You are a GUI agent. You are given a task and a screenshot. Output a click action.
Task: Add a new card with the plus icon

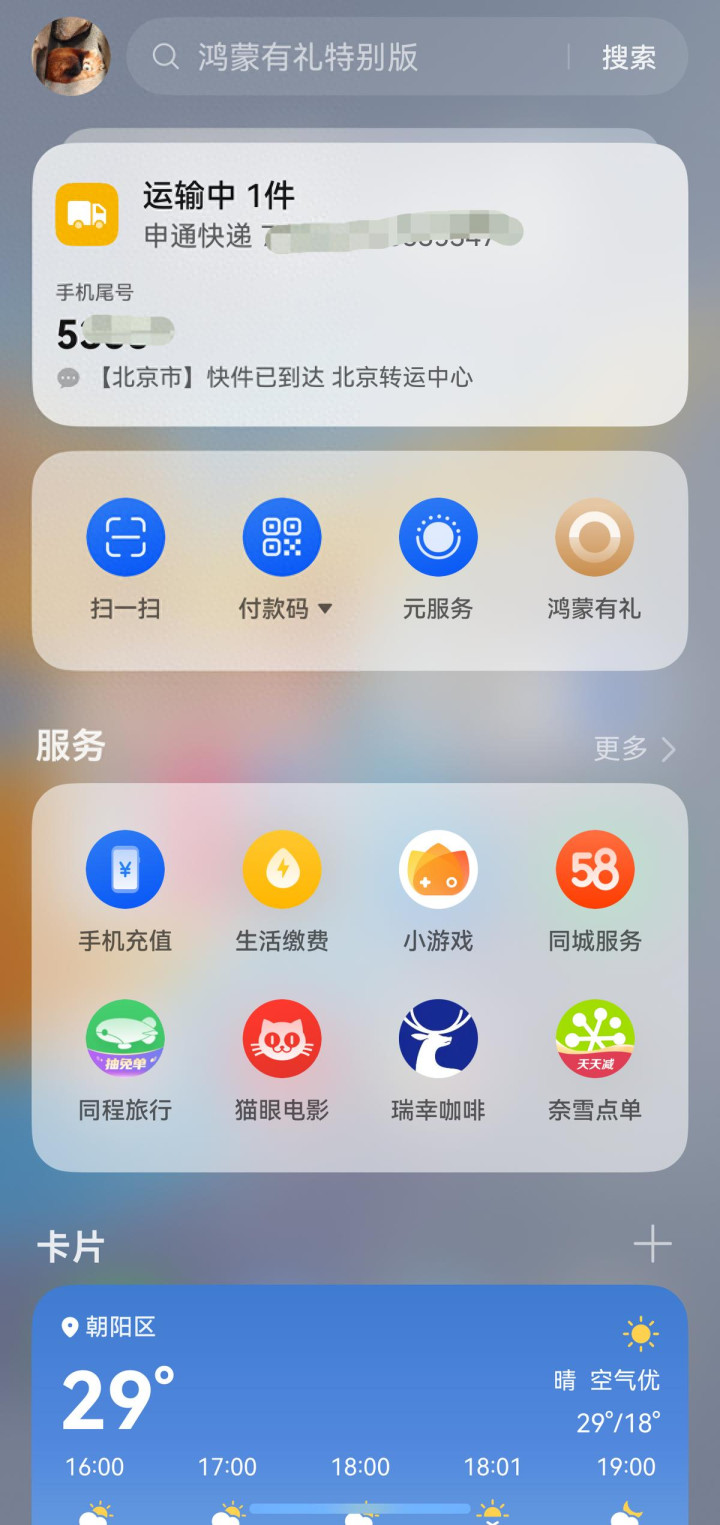pyautogui.click(x=653, y=1245)
